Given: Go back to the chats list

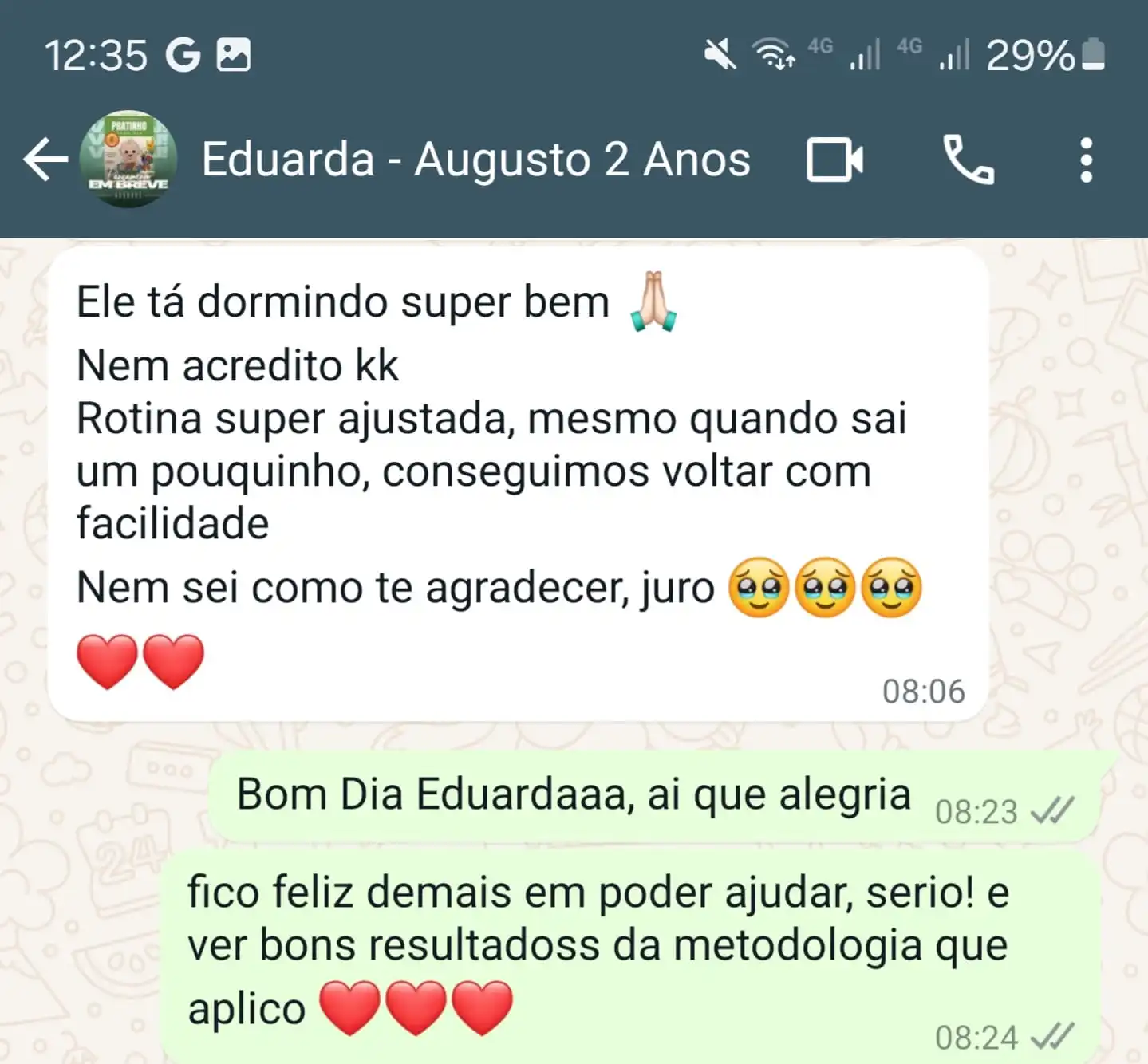Looking at the screenshot, I should [45, 160].
